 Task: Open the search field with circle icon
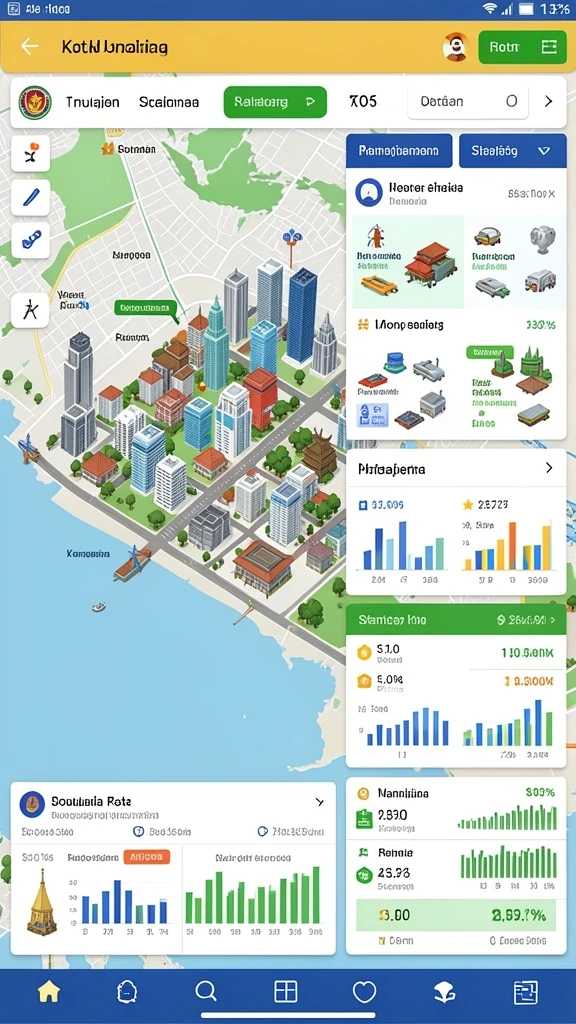tap(468, 102)
